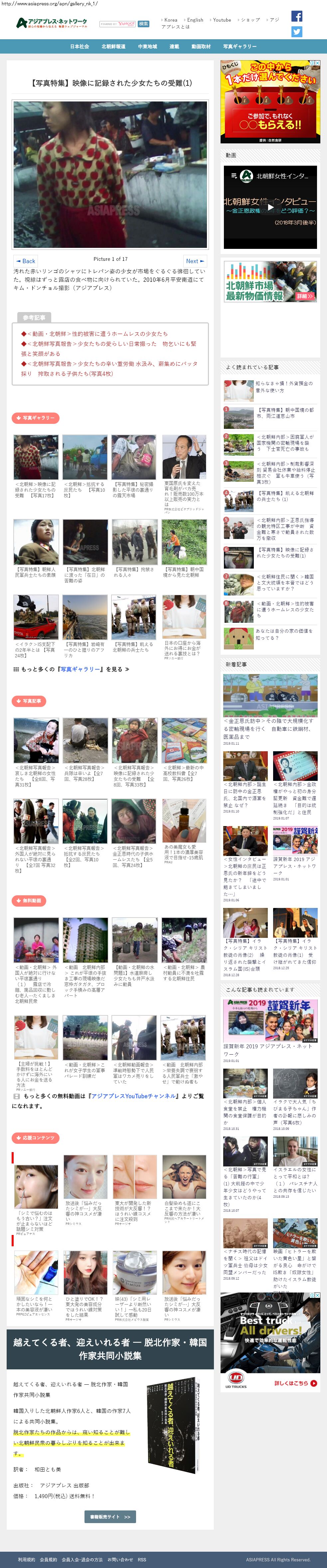The image size is (327, 1568).
Task: Tap the Back picture link
Action: [25, 261]
